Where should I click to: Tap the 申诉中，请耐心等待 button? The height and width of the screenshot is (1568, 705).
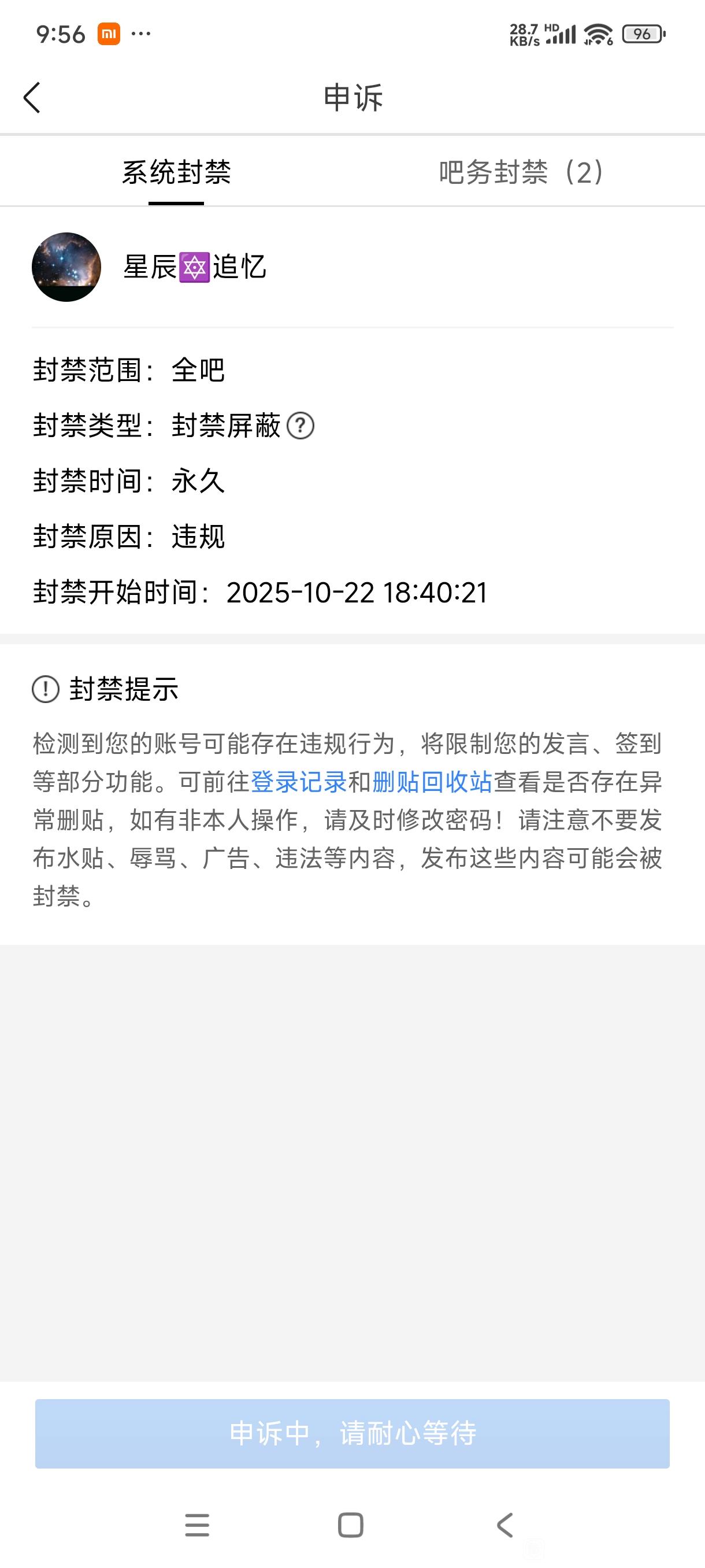pos(352,1433)
